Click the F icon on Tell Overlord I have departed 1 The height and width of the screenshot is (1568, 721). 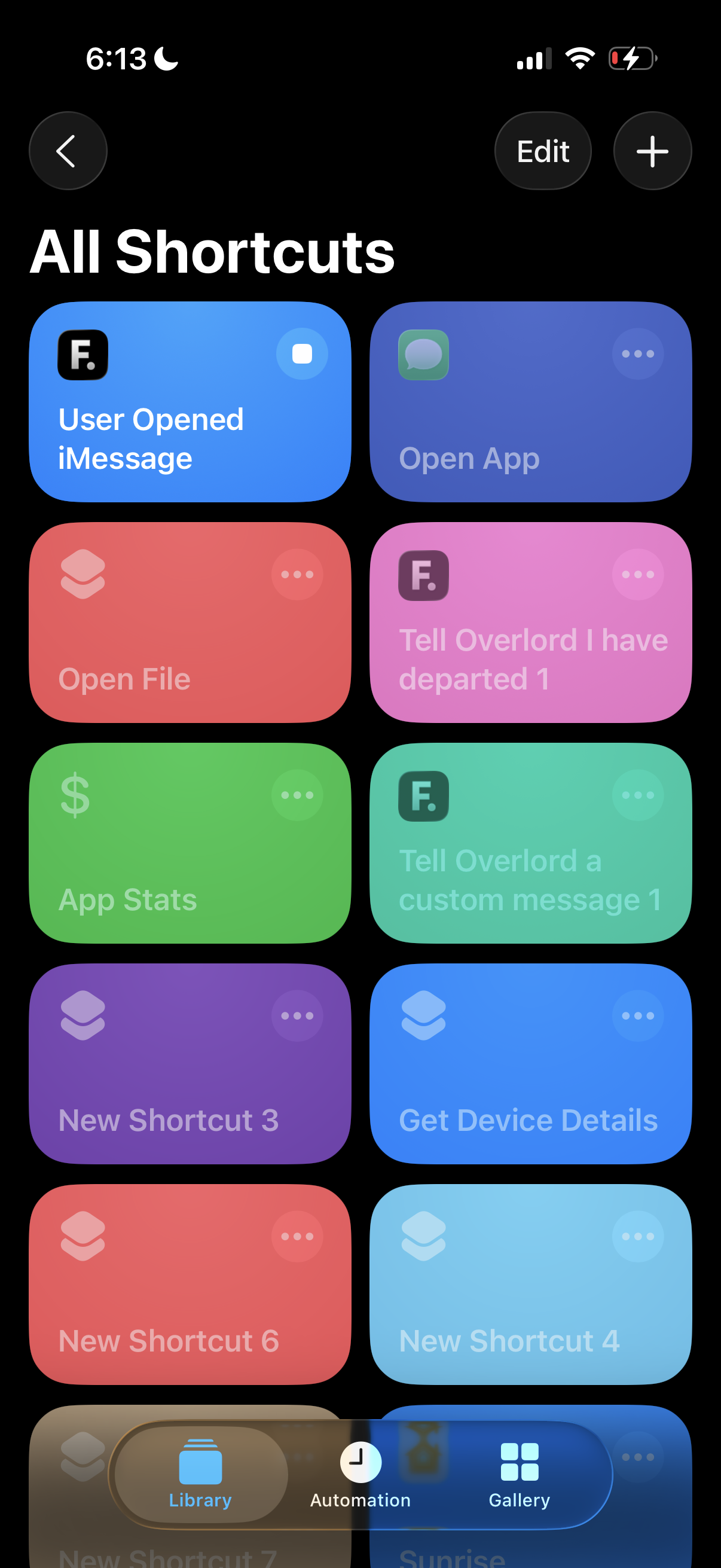(x=423, y=575)
